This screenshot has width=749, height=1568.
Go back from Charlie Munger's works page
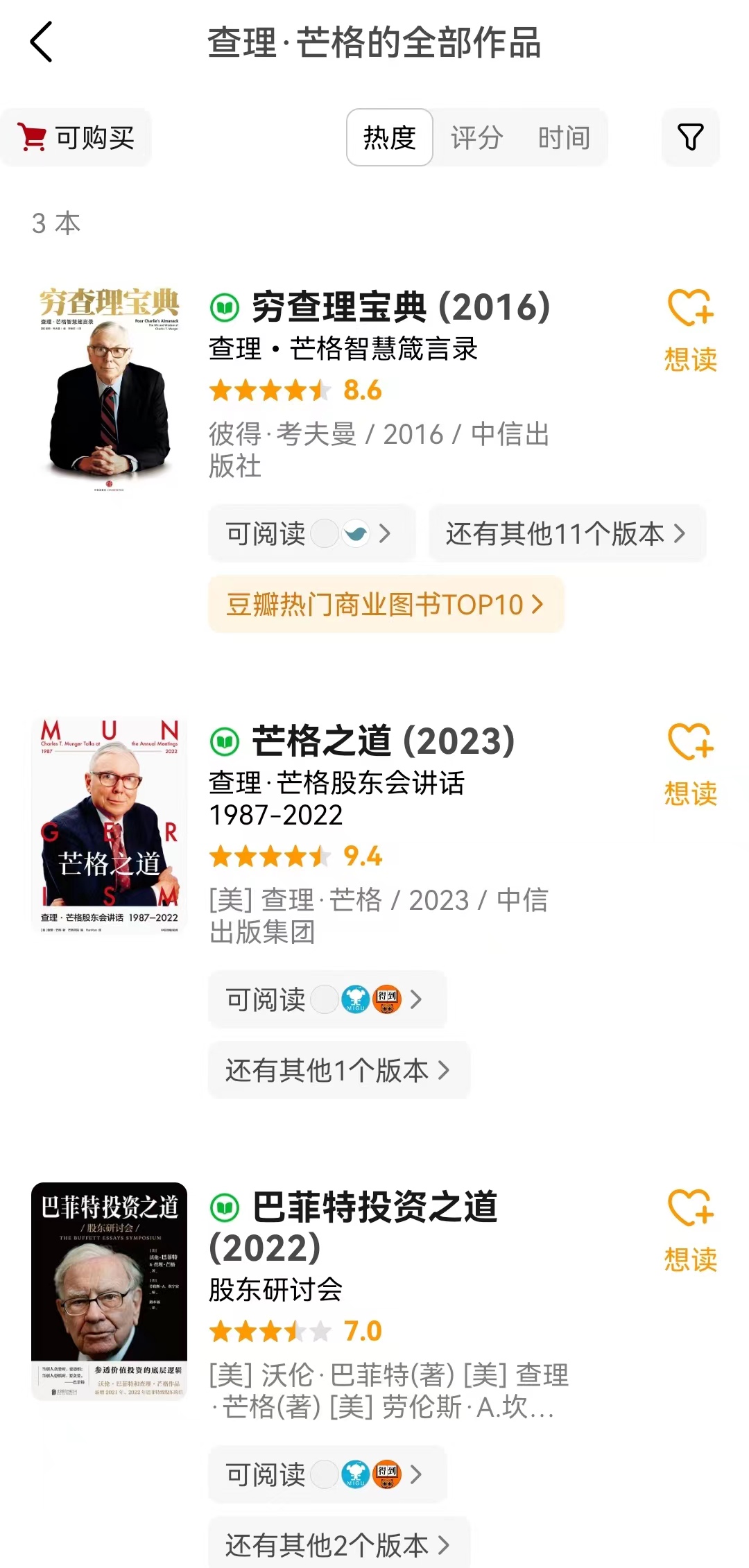42,42
